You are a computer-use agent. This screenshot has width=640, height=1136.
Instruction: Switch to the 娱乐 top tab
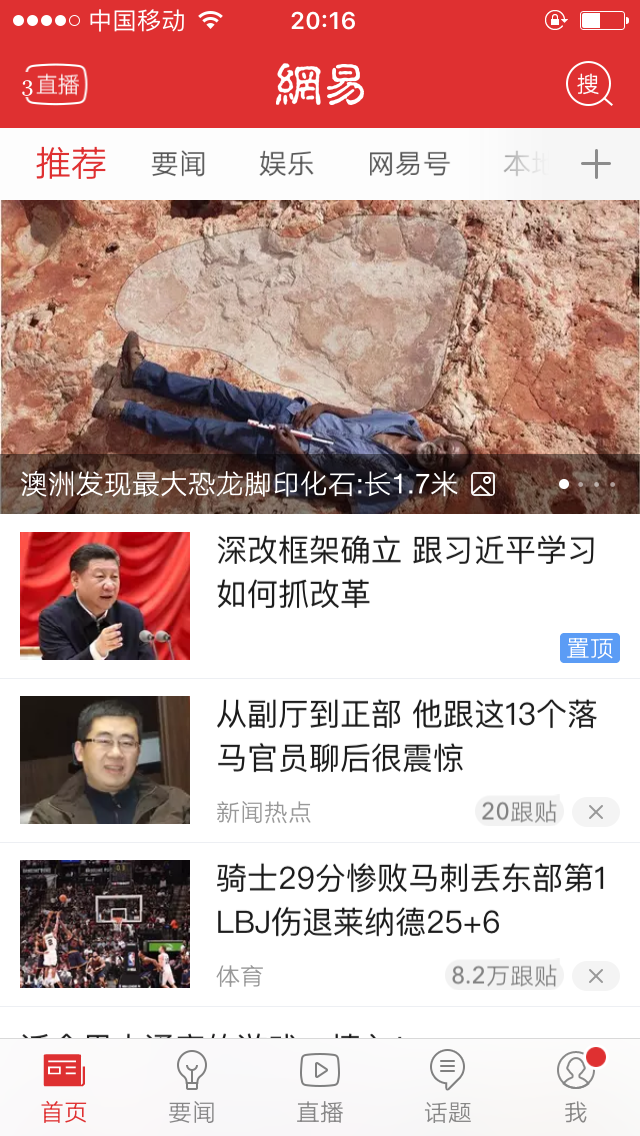(286, 164)
